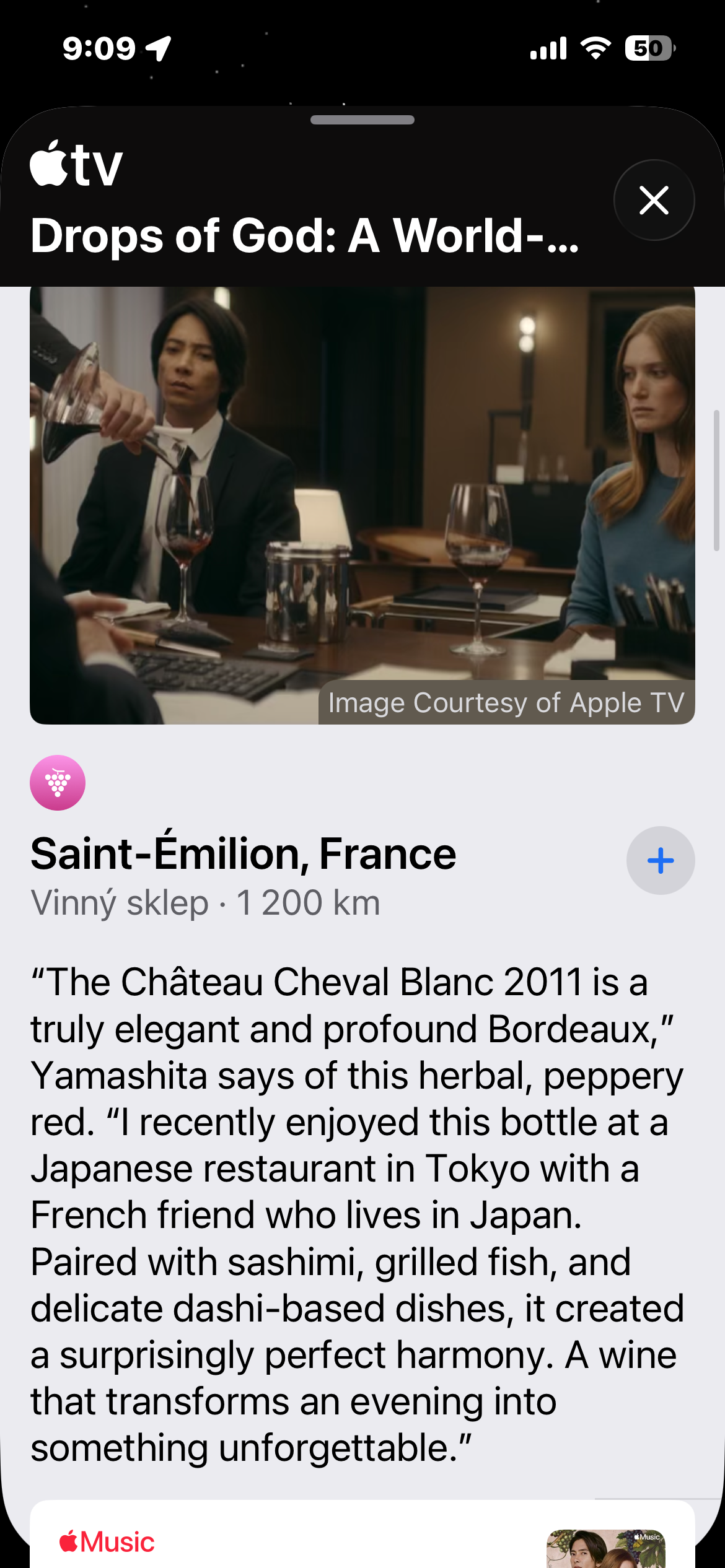725x1568 pixels.
Task: Add Saint-Émilion, France with the plus button
Action: click(x=660, y=860)
